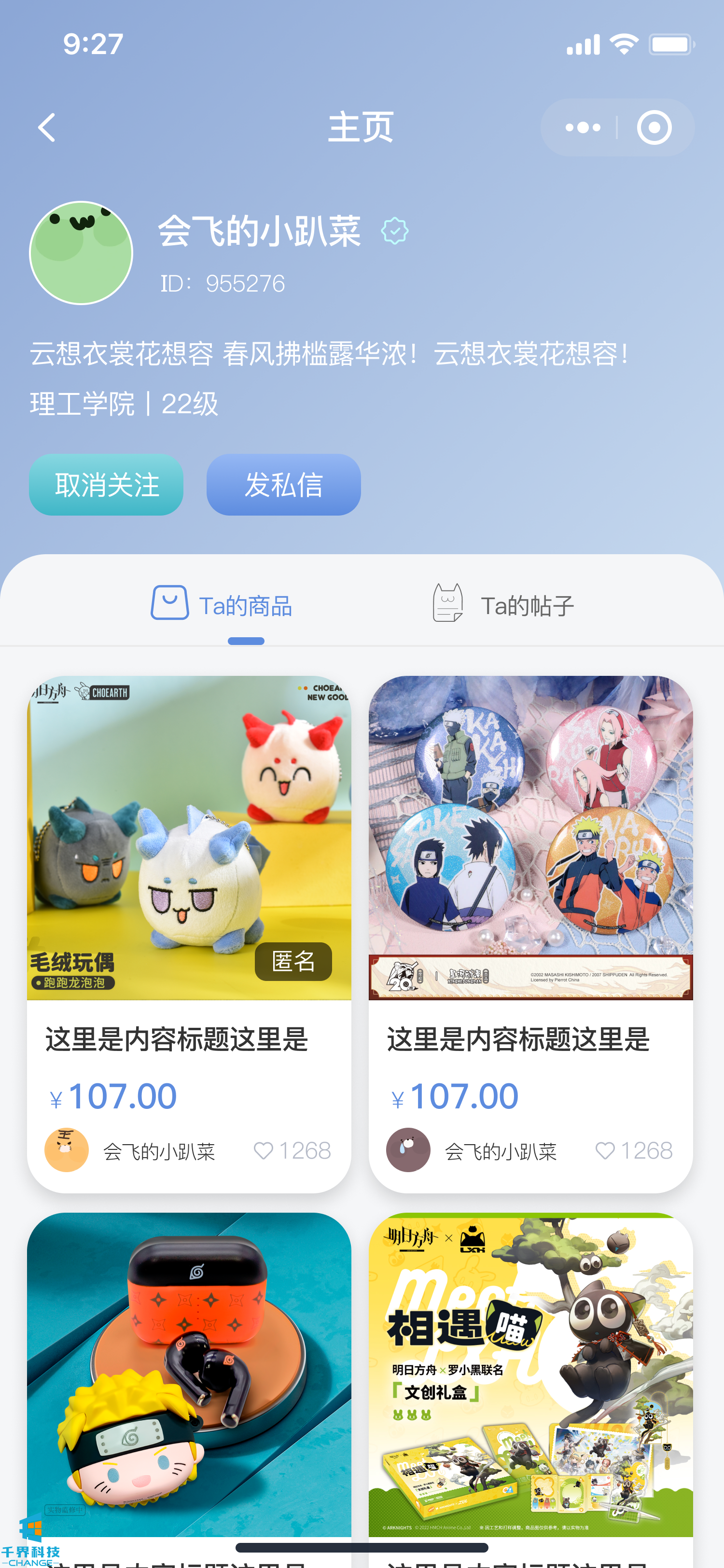724x1568 pixels.
Task: Like the Naruto badges product
Action: pos(605,1150)
